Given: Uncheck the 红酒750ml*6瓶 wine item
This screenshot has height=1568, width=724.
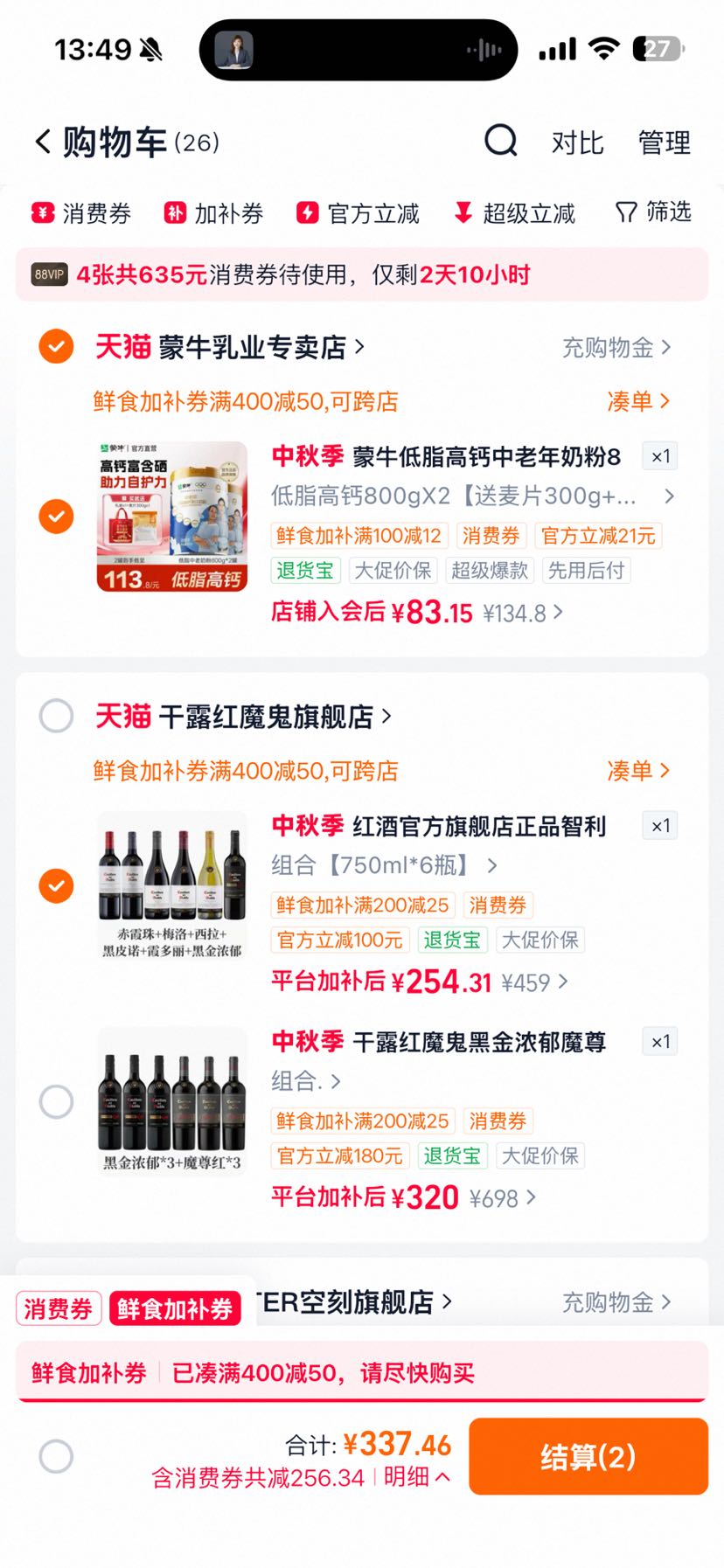Looking at the screenshot, I should (56, 885).
